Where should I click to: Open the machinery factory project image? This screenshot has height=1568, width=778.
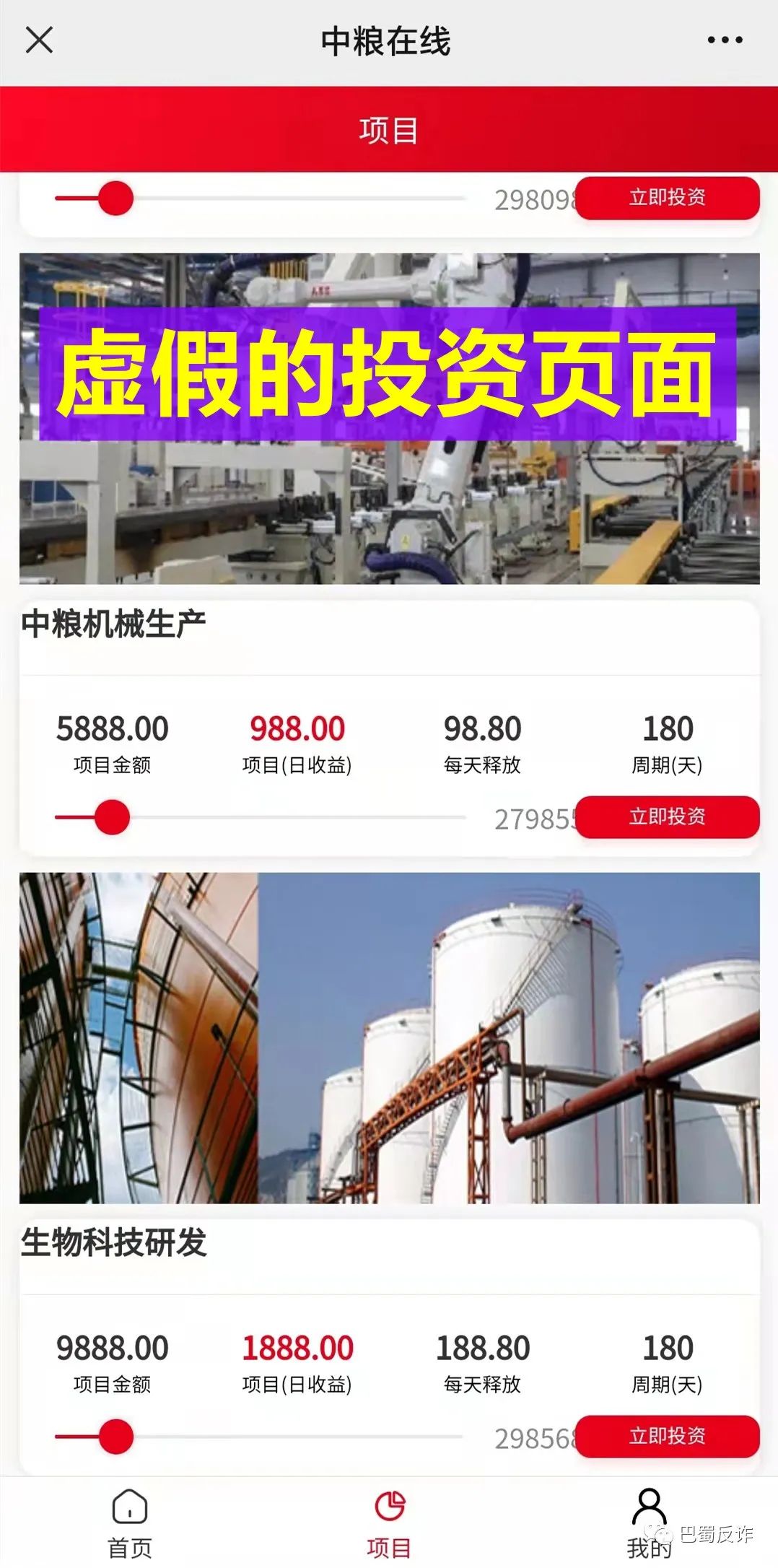pos(389,419)
